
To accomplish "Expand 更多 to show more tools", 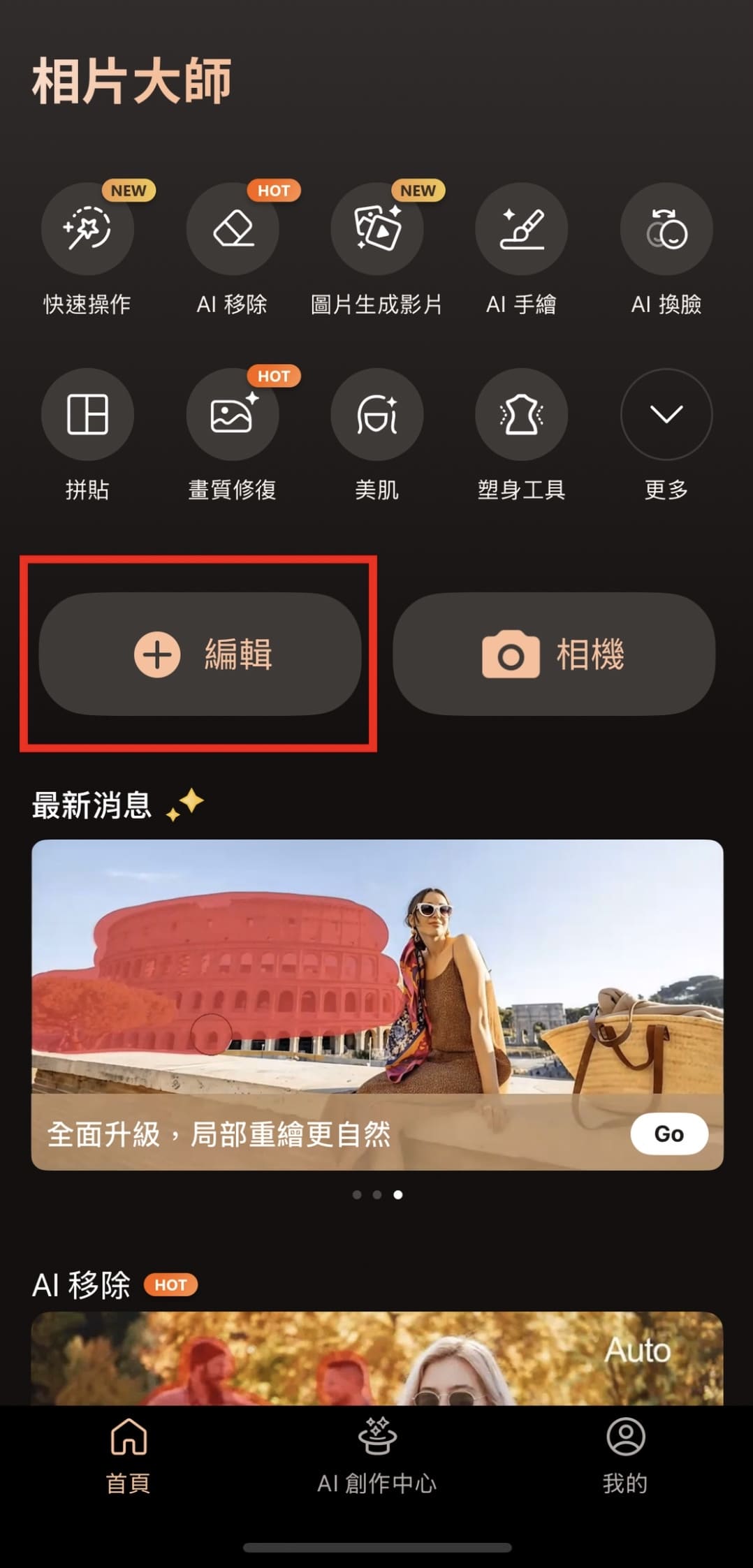I will point(666,414).
